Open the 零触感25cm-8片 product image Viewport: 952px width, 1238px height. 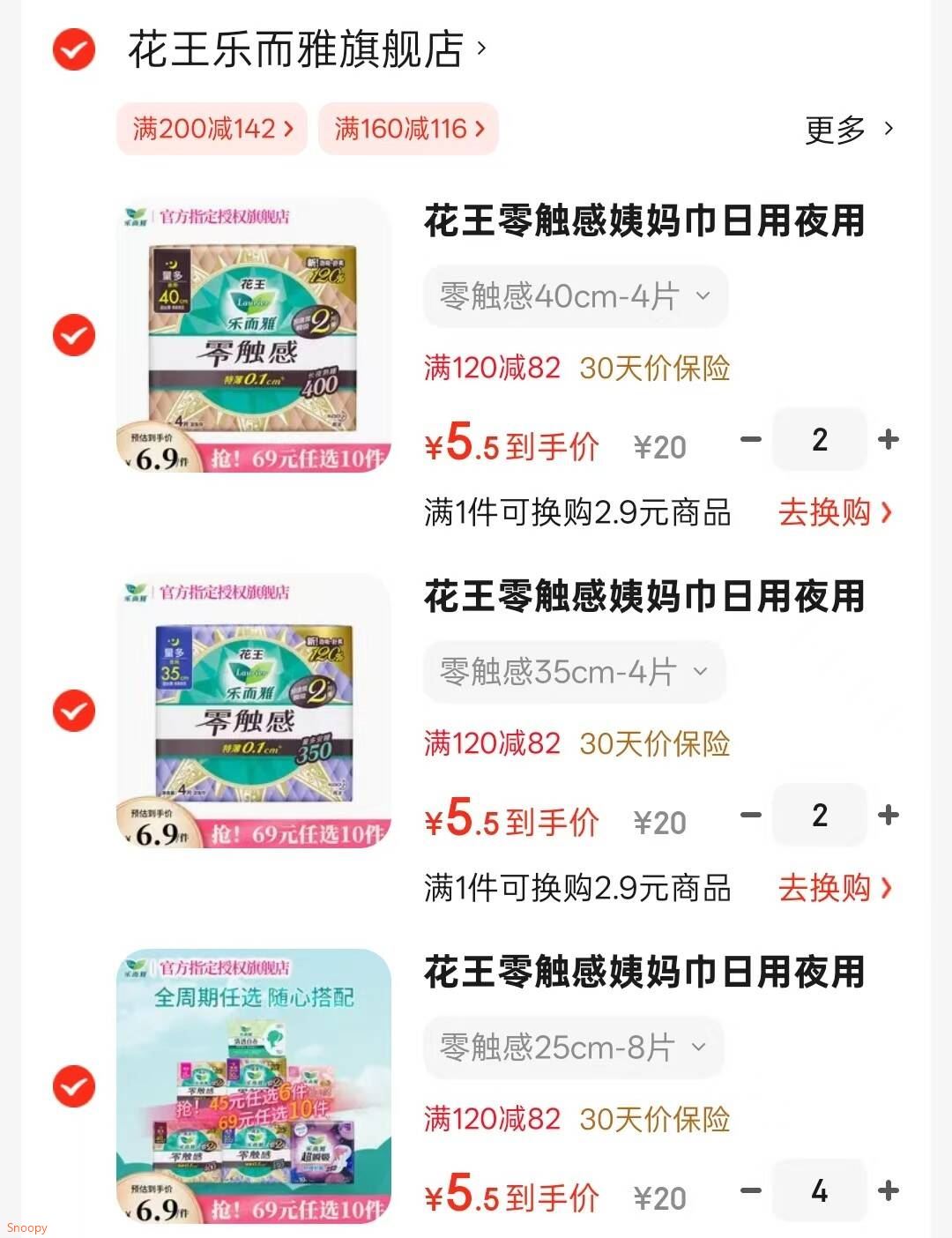coord(254,1086)
